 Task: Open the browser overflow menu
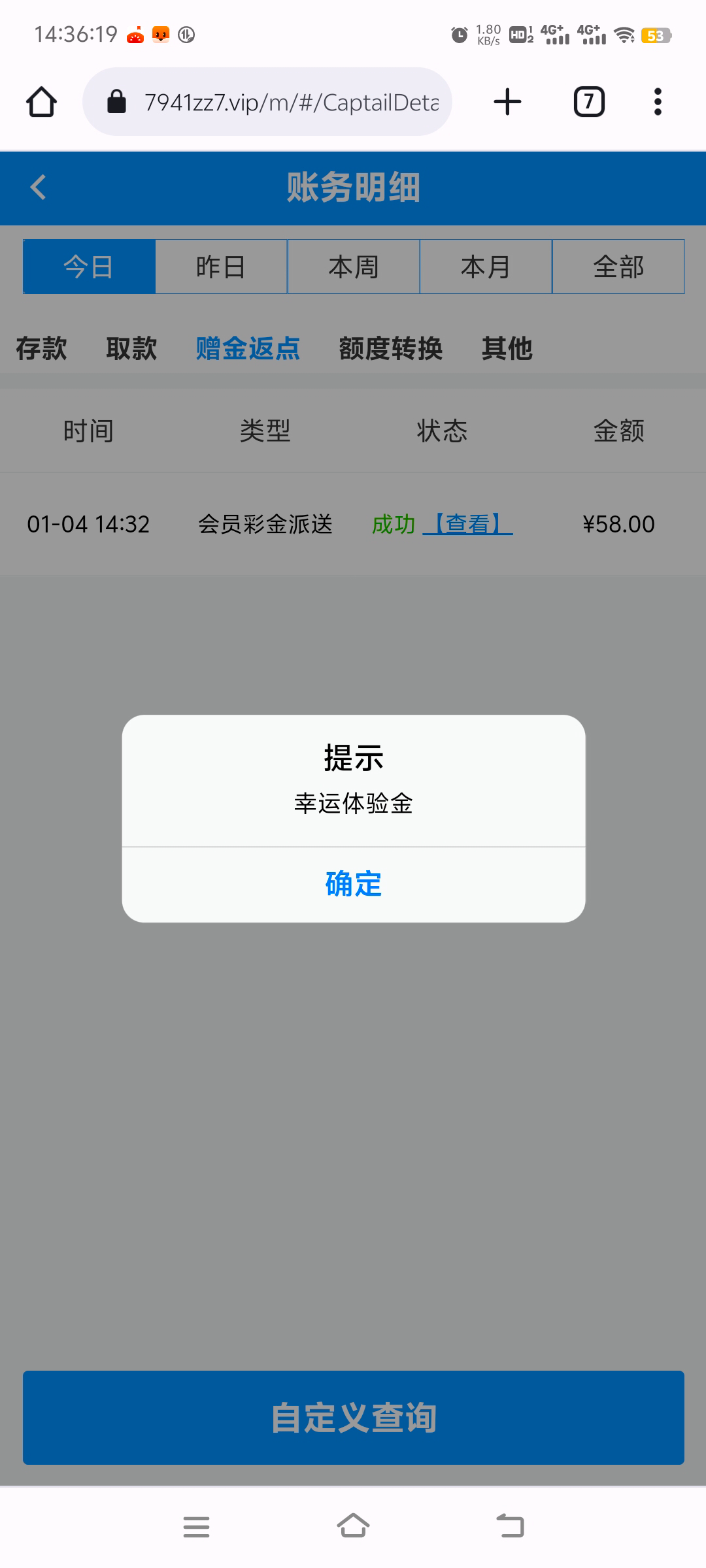click(658, 102)
